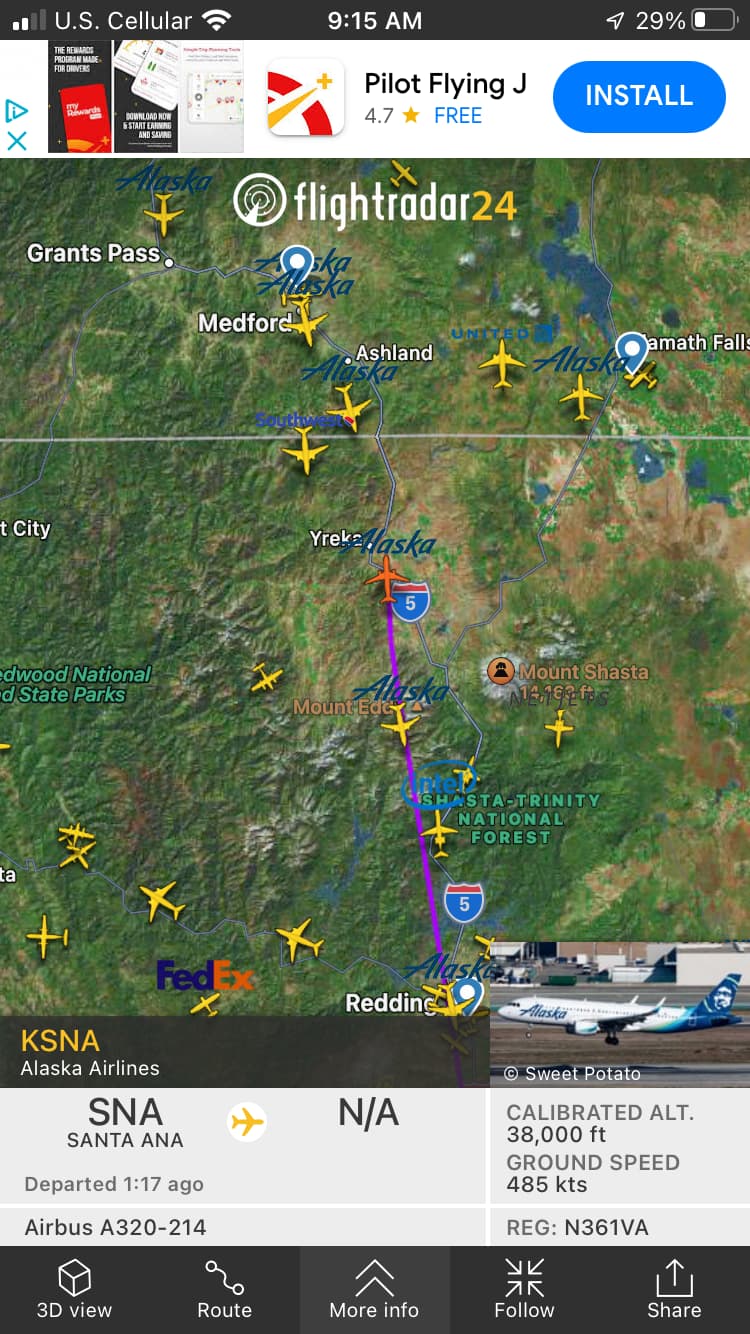This screenshot has width=750, height=1334.
Task: Open the 3D view
Action: tap(74, 1290)
